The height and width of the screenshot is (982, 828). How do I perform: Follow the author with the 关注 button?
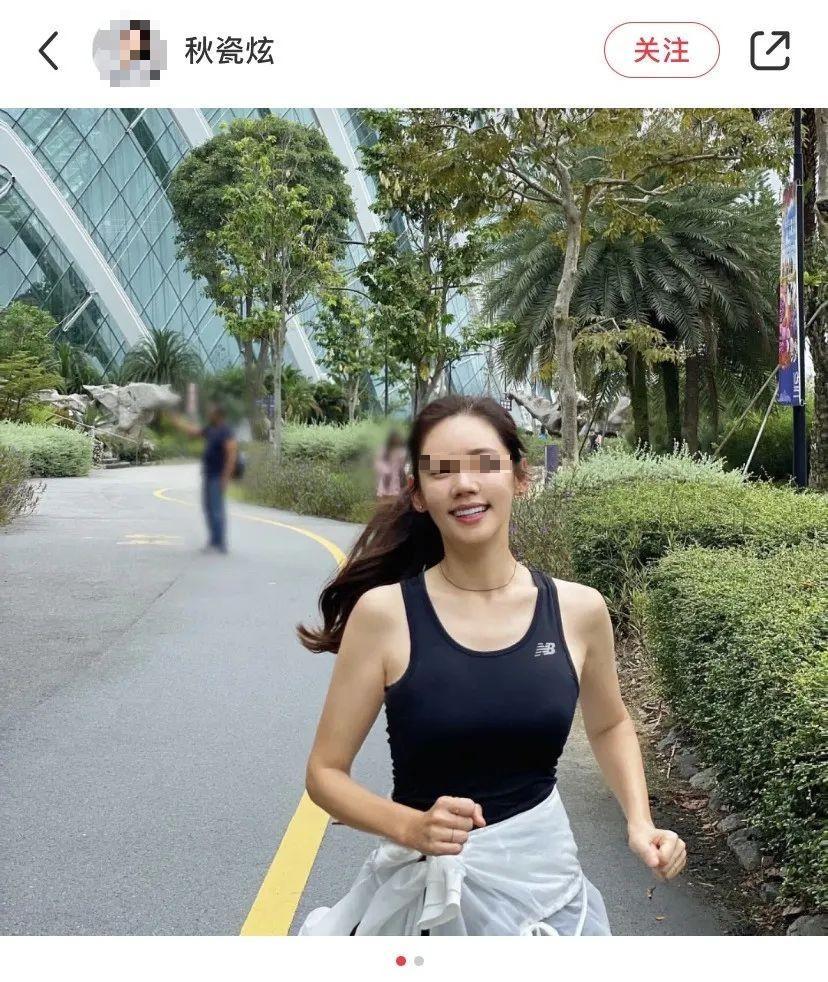tap(661, 50)
